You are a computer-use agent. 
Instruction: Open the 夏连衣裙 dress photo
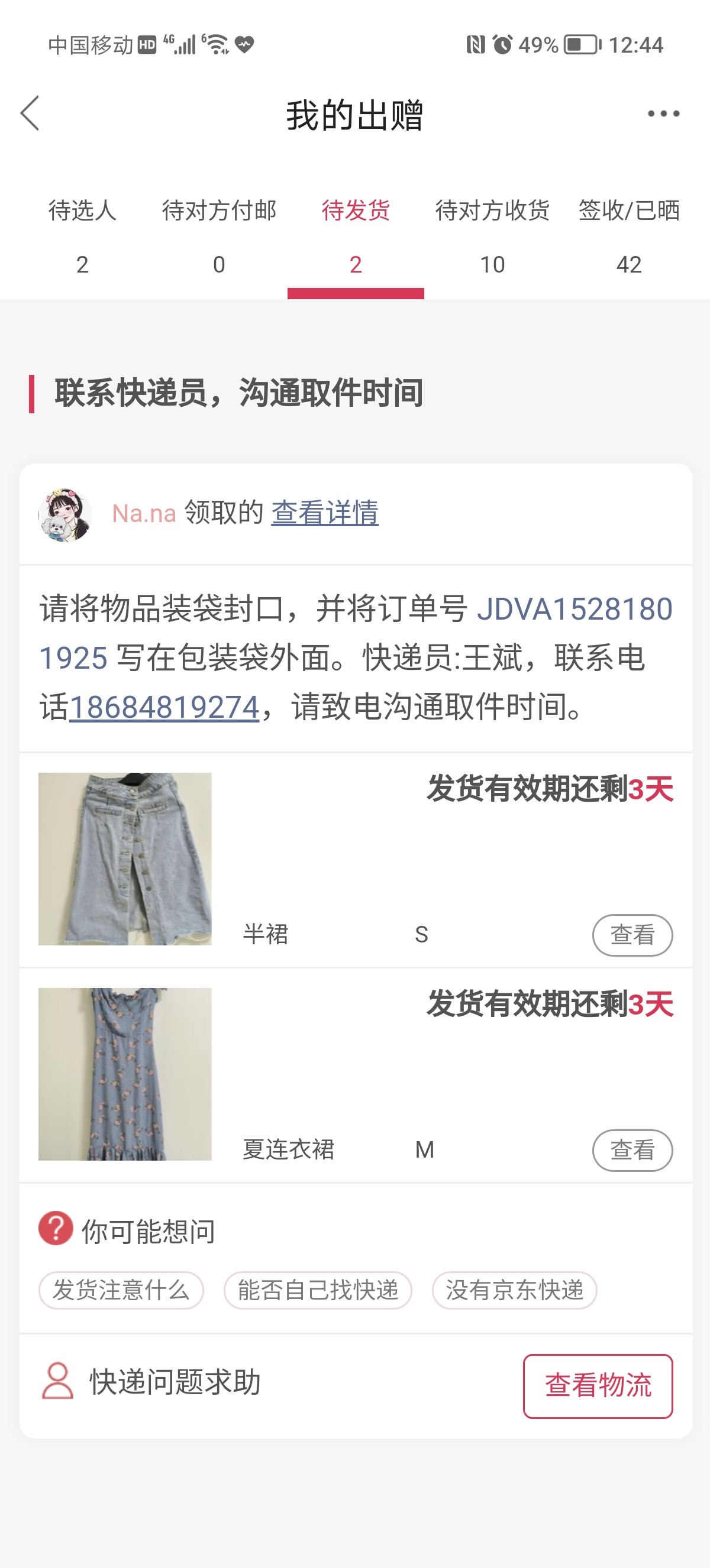point(125,1074)
